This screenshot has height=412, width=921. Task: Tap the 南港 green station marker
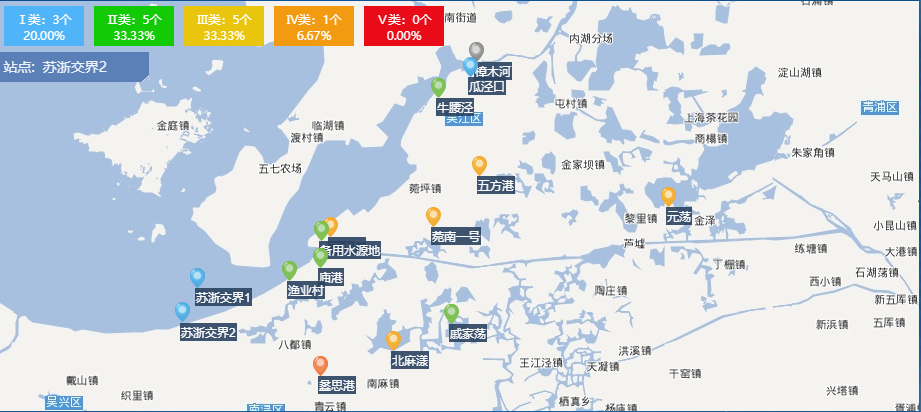click(x=320, y=257)
